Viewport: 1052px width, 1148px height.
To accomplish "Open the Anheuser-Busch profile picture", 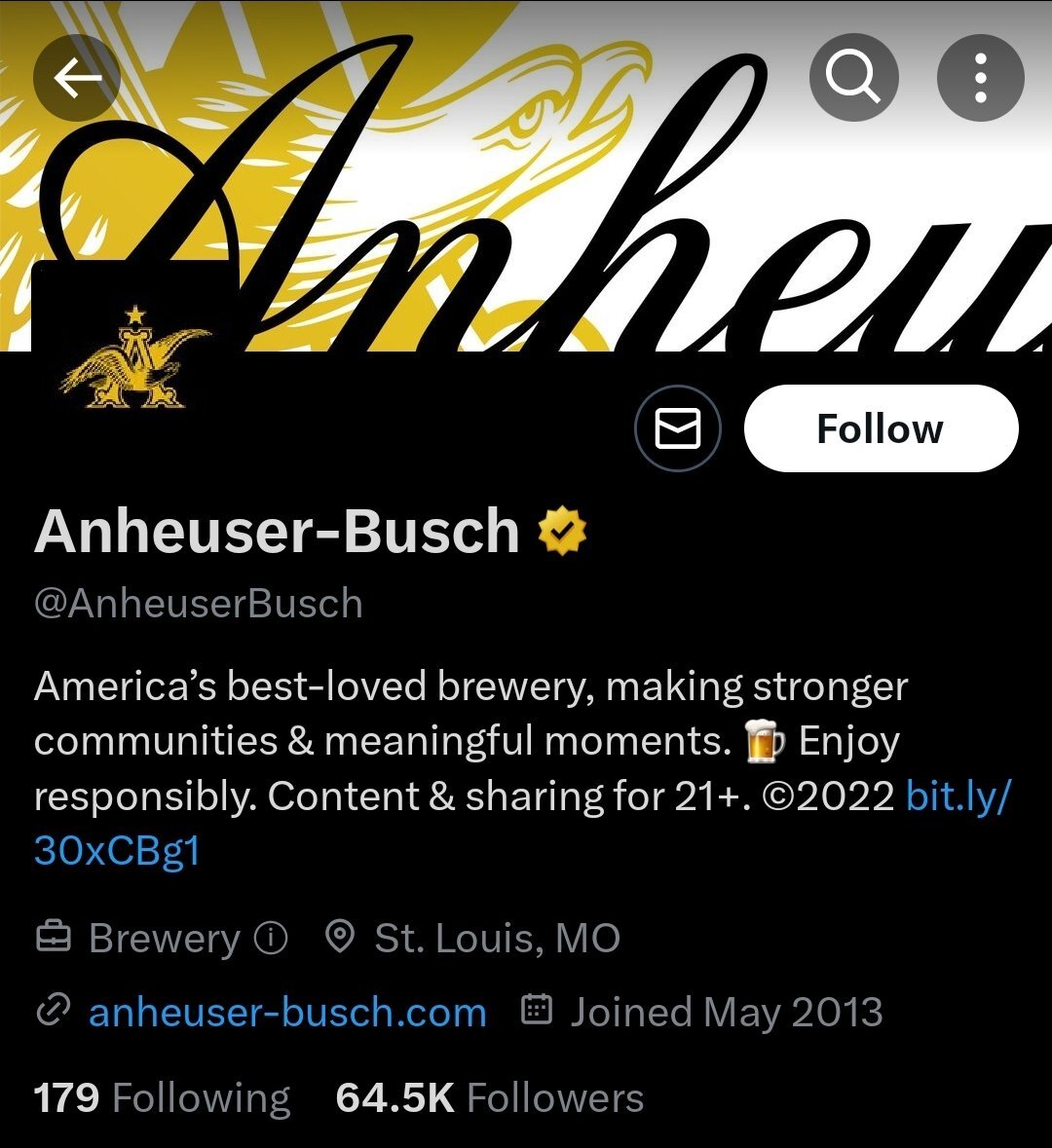I will (134, 360).
